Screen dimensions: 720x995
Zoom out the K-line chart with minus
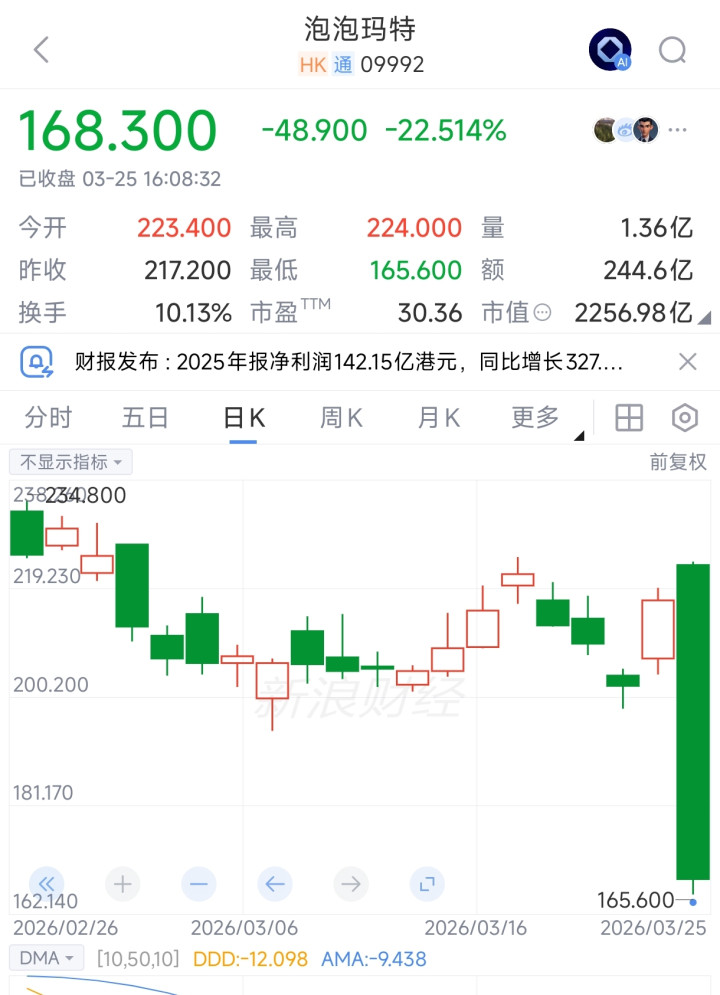point(198,884)
